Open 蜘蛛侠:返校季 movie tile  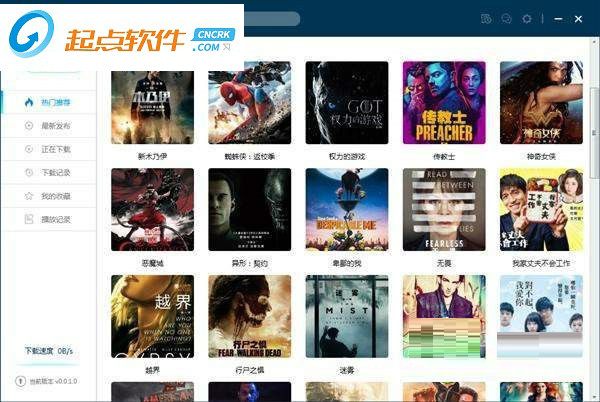click(x=249, y=103)
